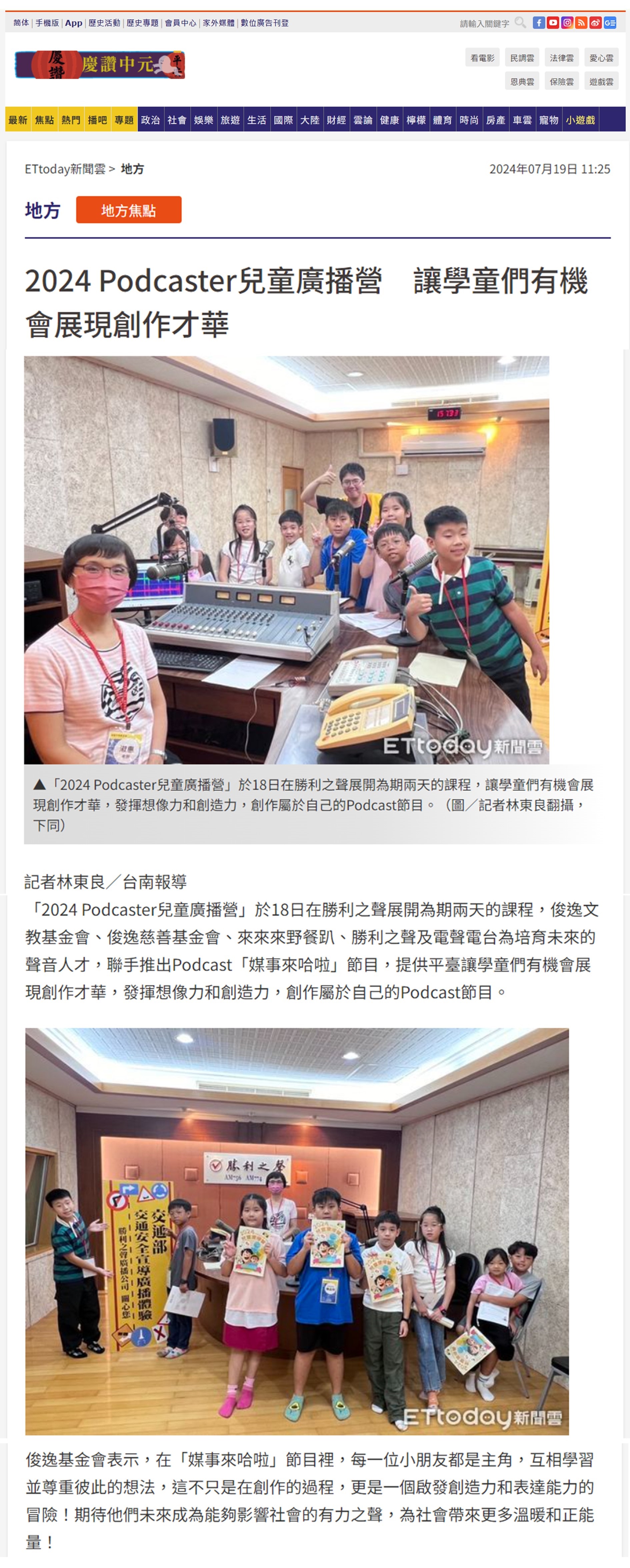Open the 看電影 button

click(482, 58)
